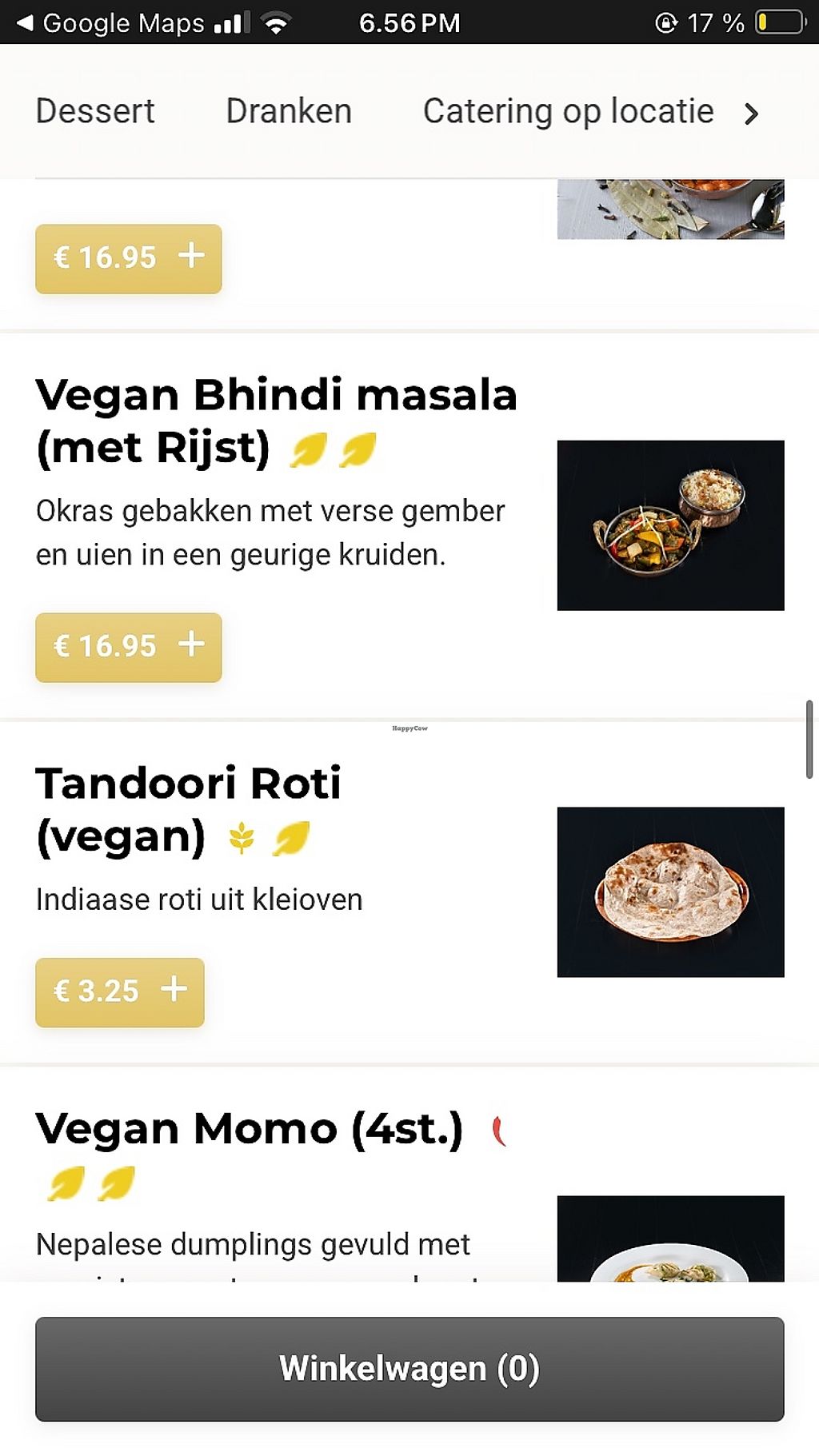
Task: Open the Dranken category tab
Action: 289,111
